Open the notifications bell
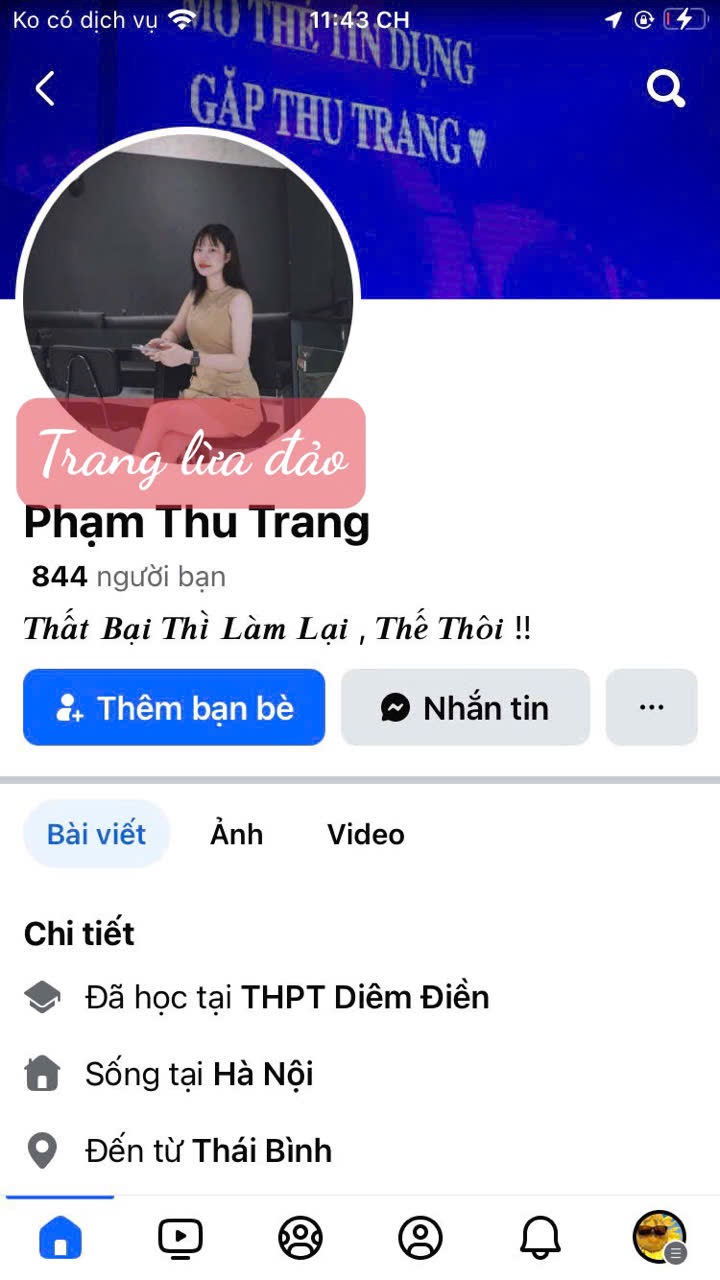Viewport: 720px width, 1280px height. [540, 1238]
